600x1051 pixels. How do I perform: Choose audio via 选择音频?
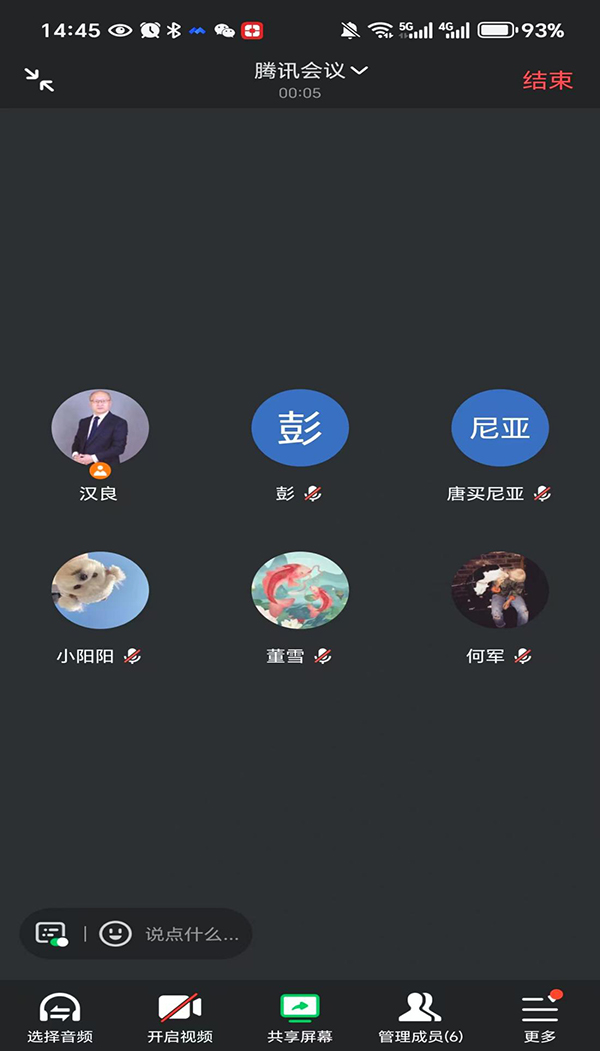tap(60, 1017)
